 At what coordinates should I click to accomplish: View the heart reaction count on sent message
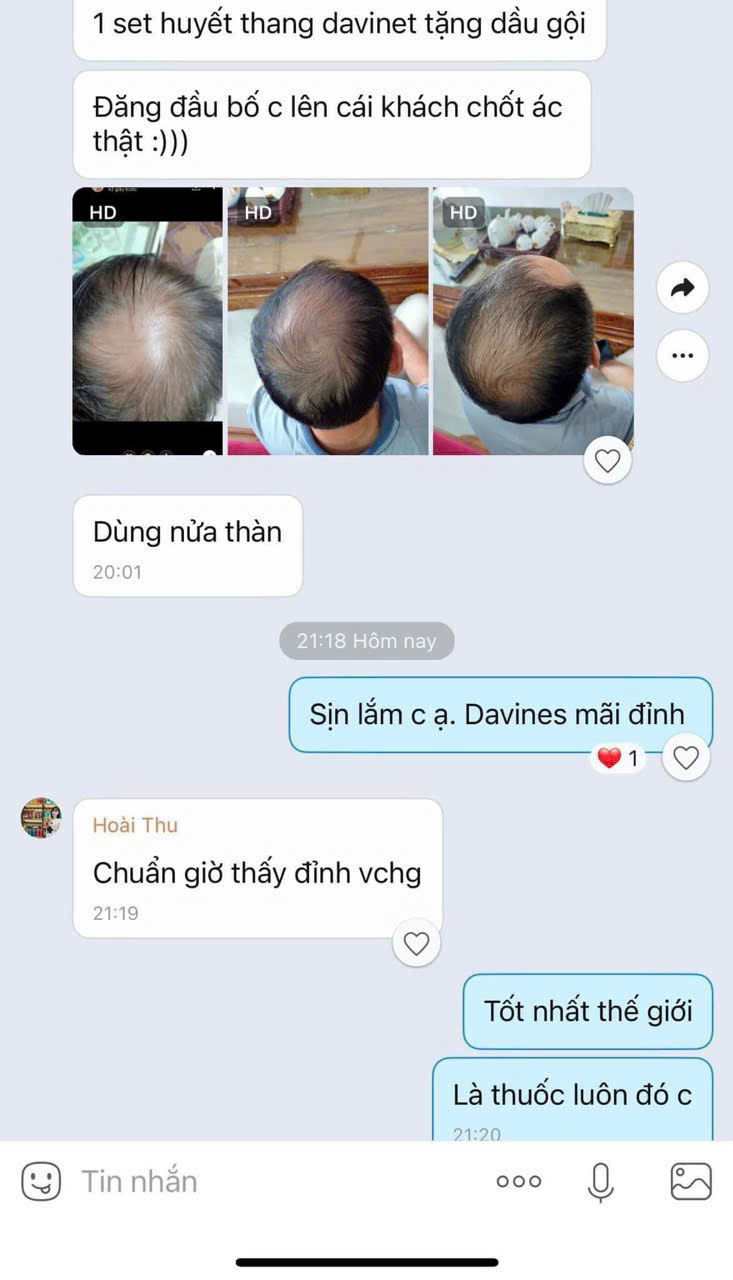click(619, 758)
